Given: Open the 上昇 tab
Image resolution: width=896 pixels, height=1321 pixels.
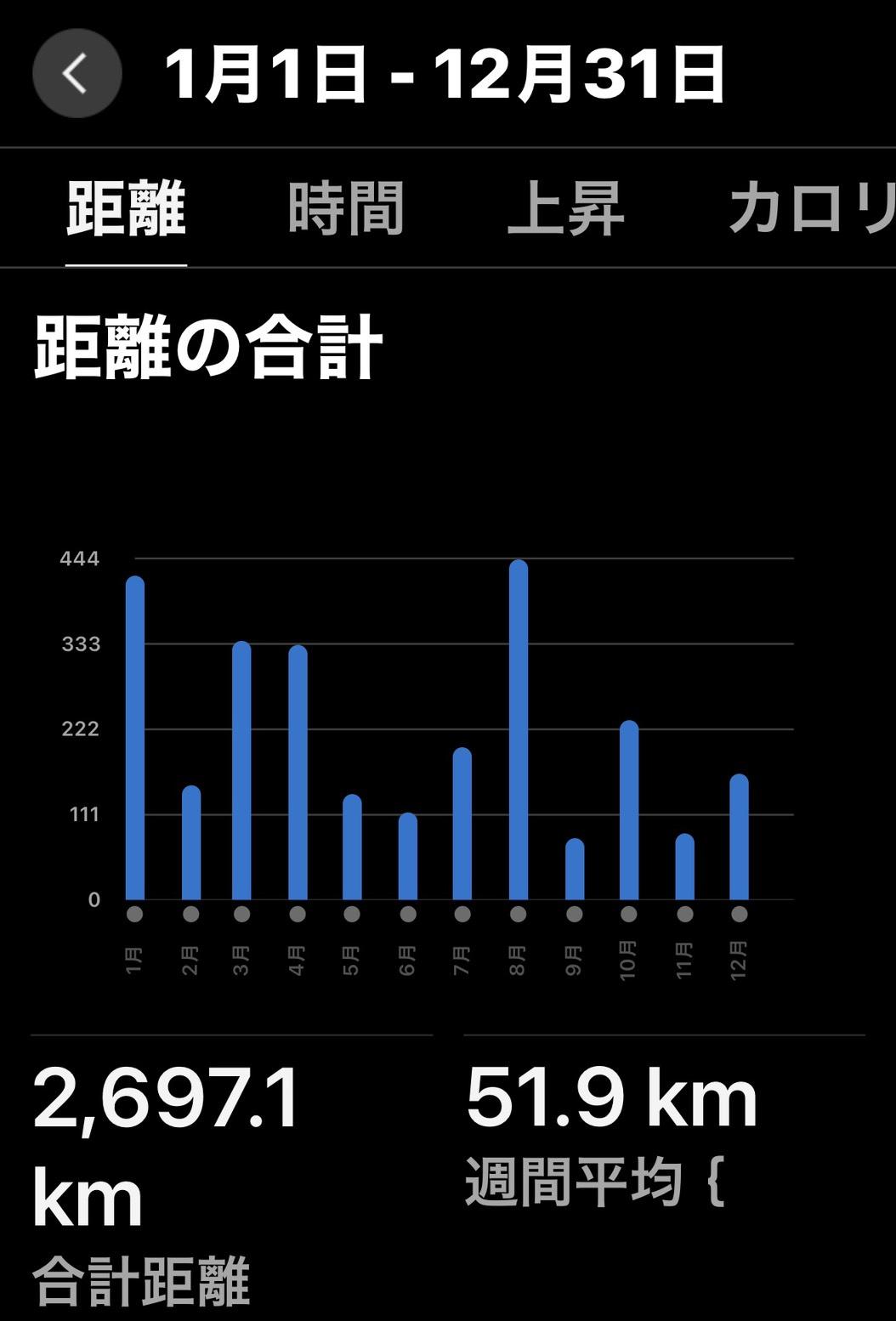Looking at the screenshot, I should (566, 209).
